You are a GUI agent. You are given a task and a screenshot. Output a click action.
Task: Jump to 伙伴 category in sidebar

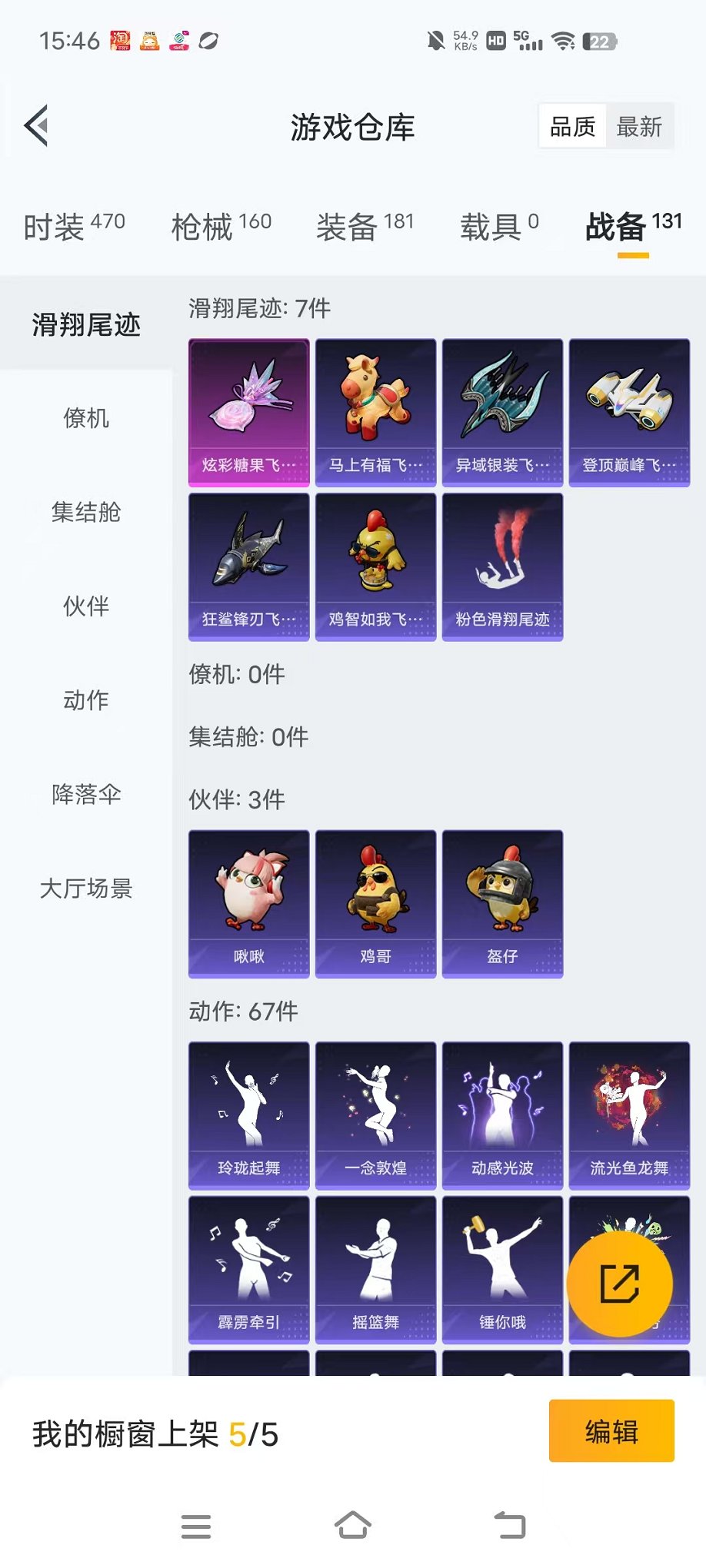(x=86, y=606)
